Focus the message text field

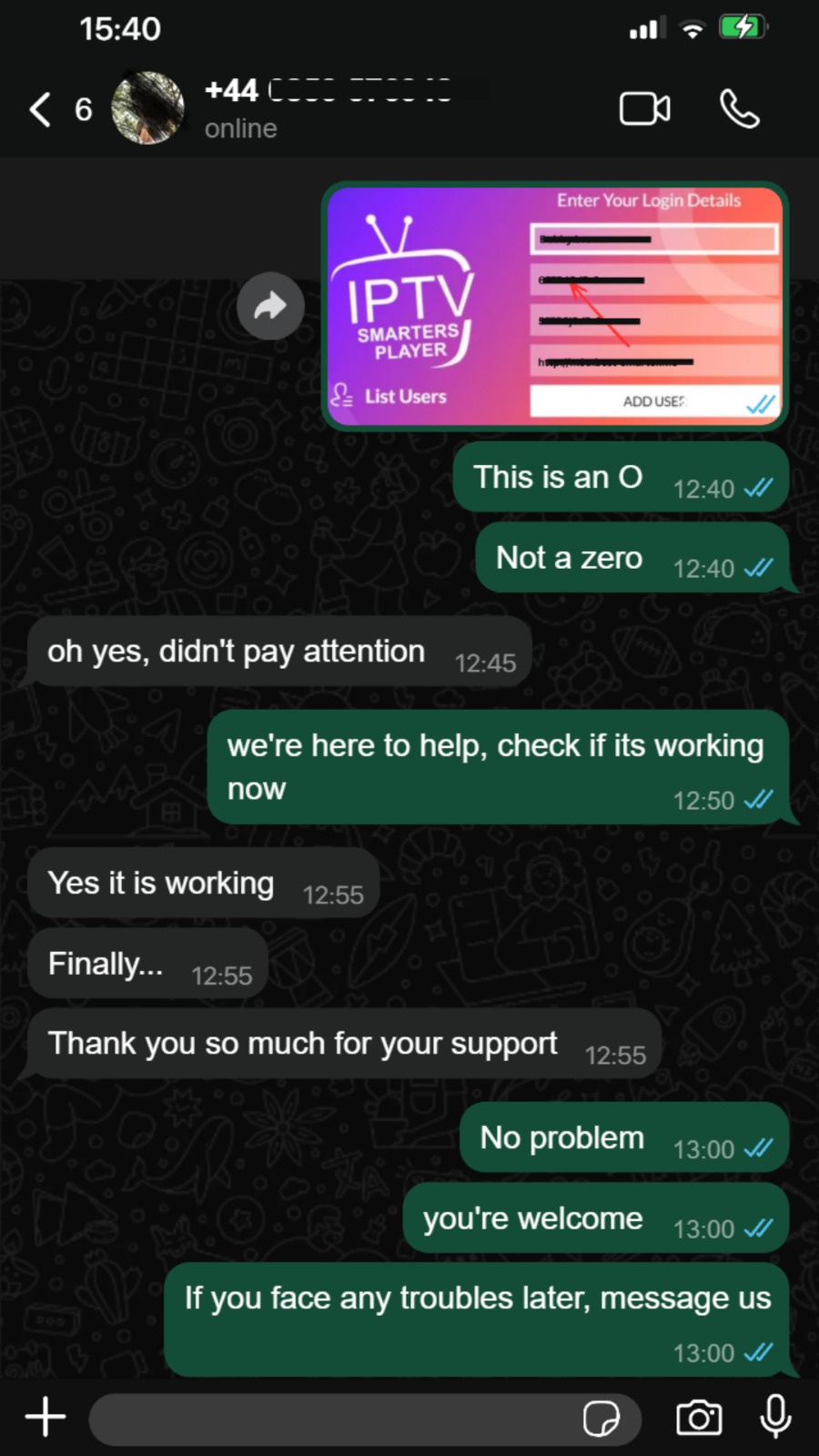point(337,1418)
